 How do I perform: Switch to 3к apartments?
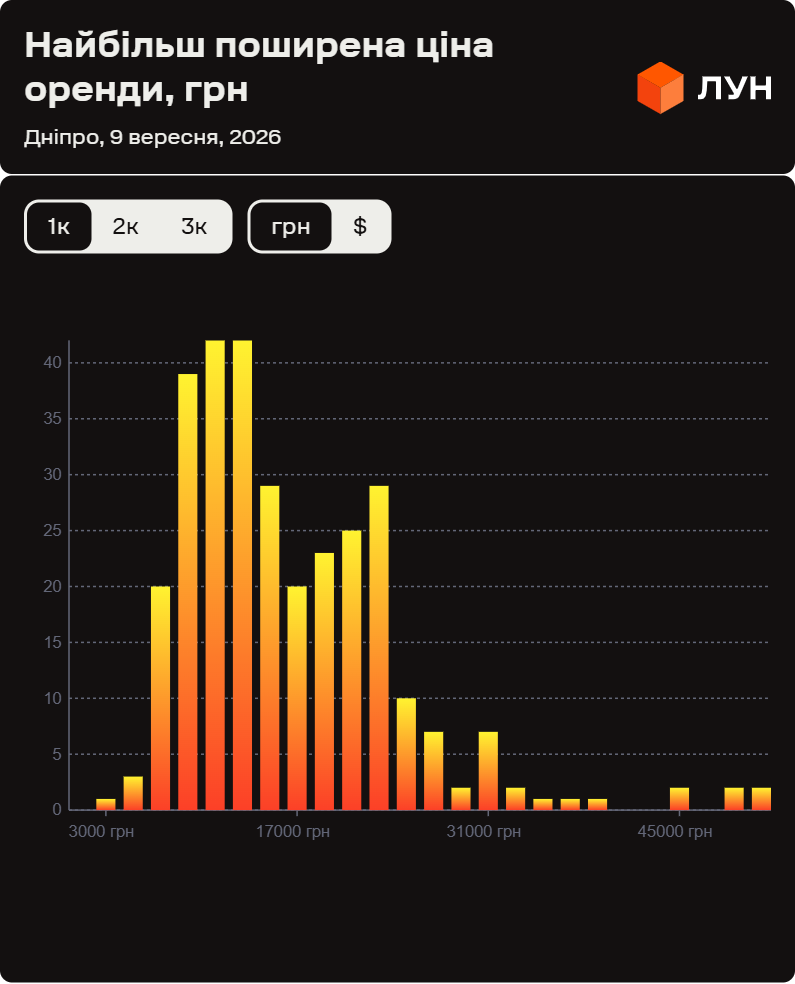[x=194, y=227]
